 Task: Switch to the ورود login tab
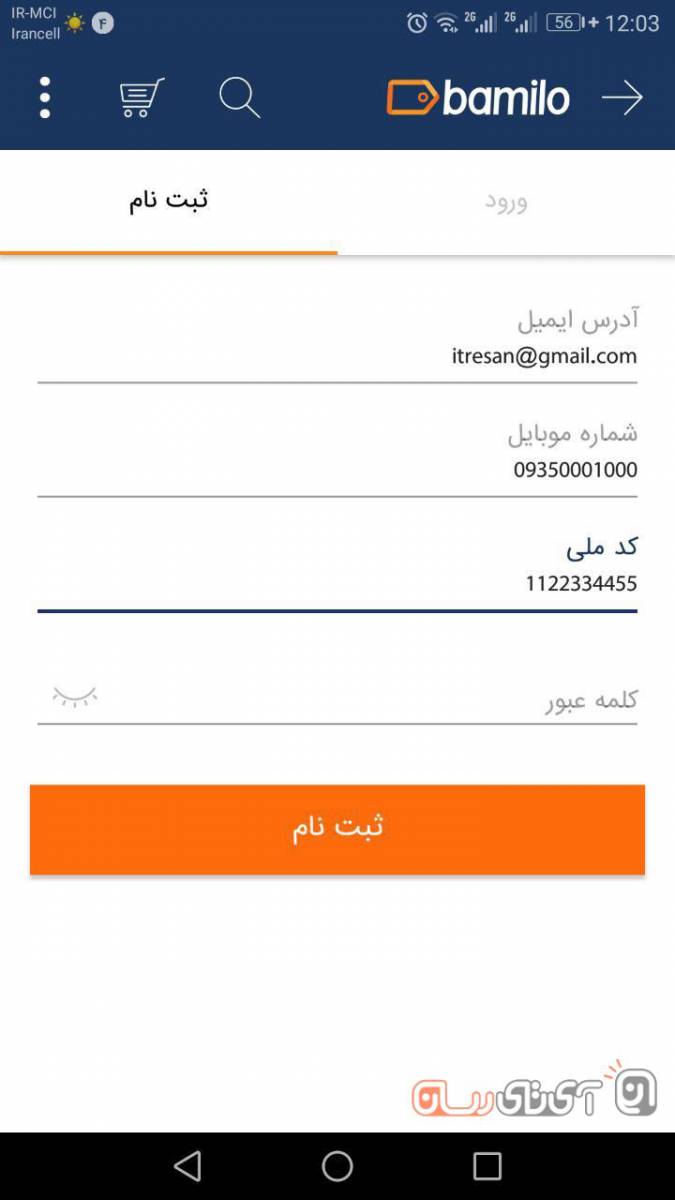pos(506,202)
